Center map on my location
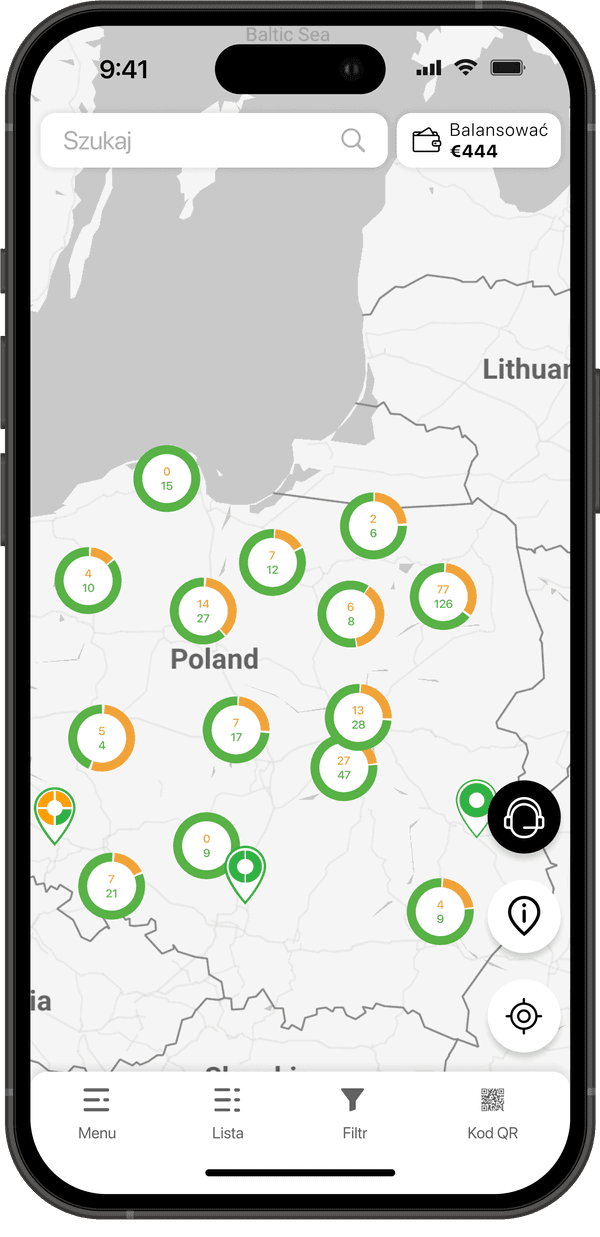Screen dimensions: 600x1237 point(524,1016)
